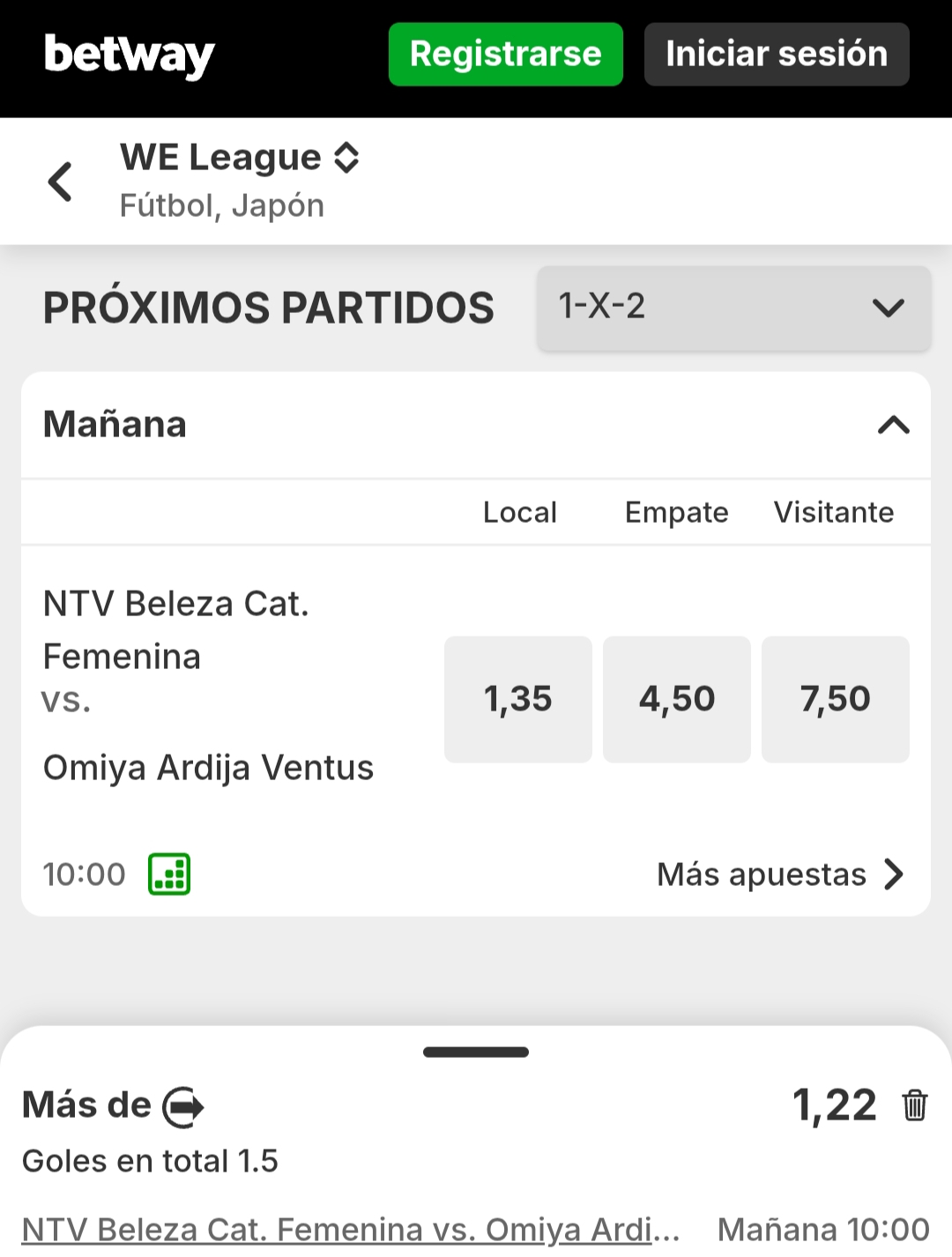Select the PRÓXIMOS PARTIDOS heading
952x1257 pixels.
269,308
